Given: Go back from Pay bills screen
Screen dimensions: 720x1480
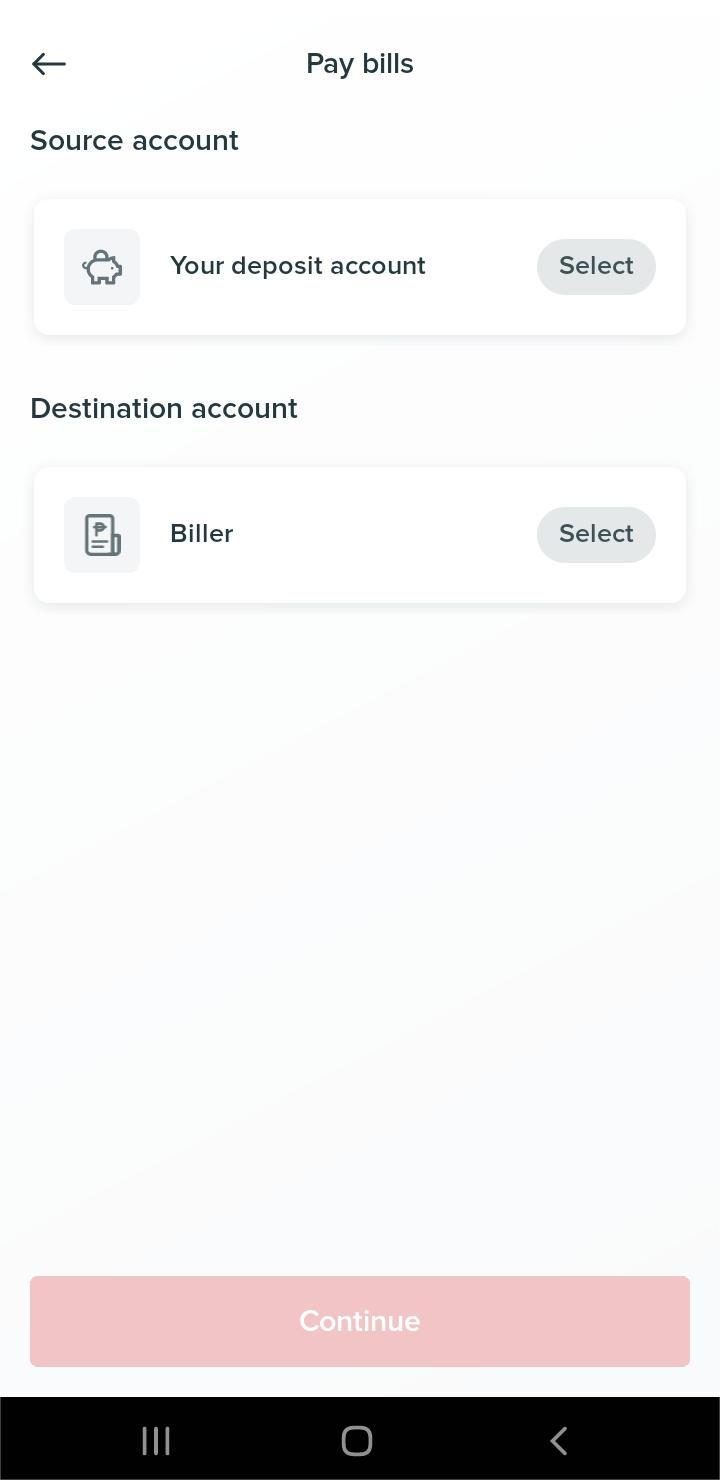Looking at the screenshot, I should (x=48, y=64).
